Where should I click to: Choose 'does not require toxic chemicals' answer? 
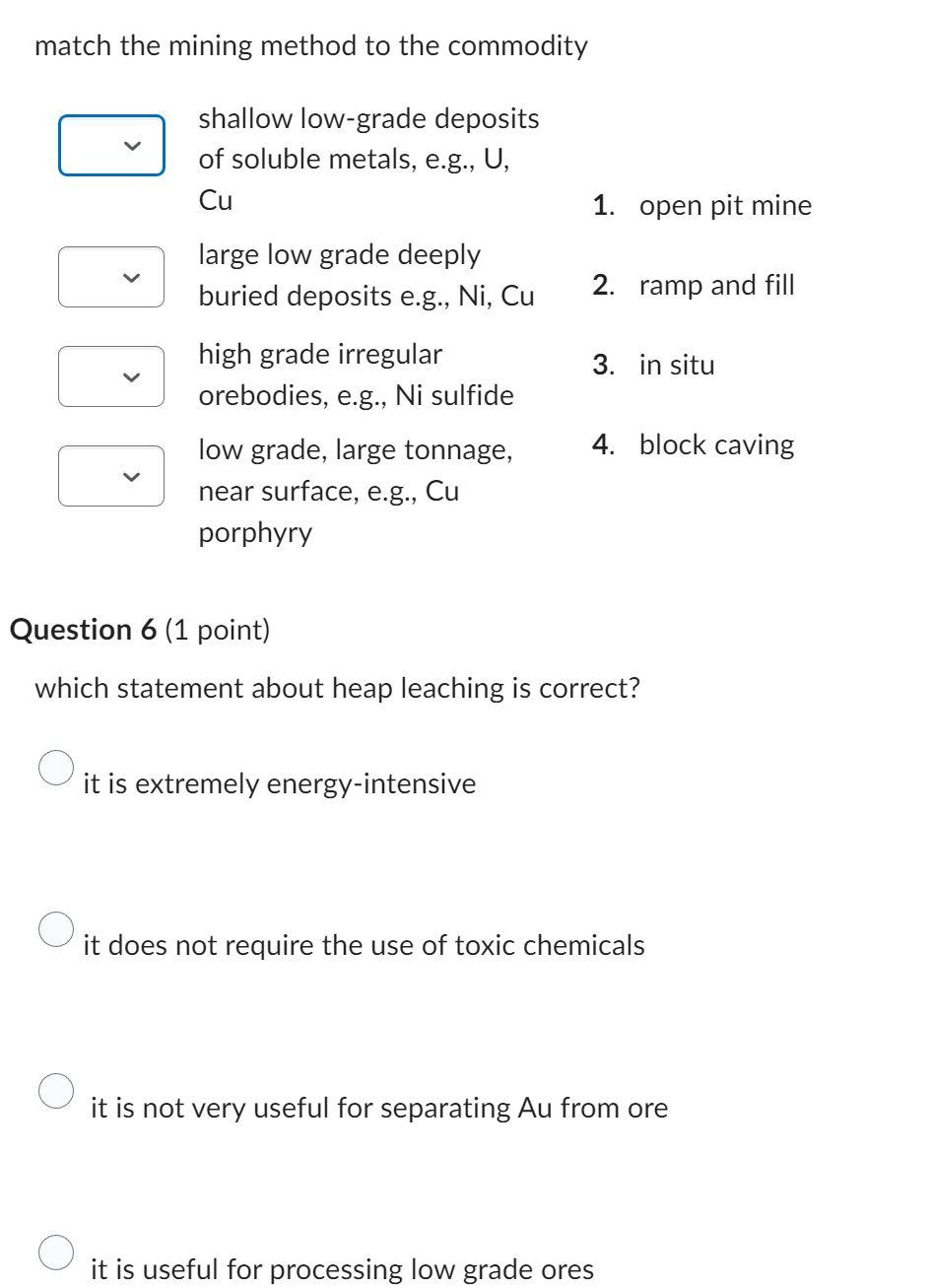56,929
